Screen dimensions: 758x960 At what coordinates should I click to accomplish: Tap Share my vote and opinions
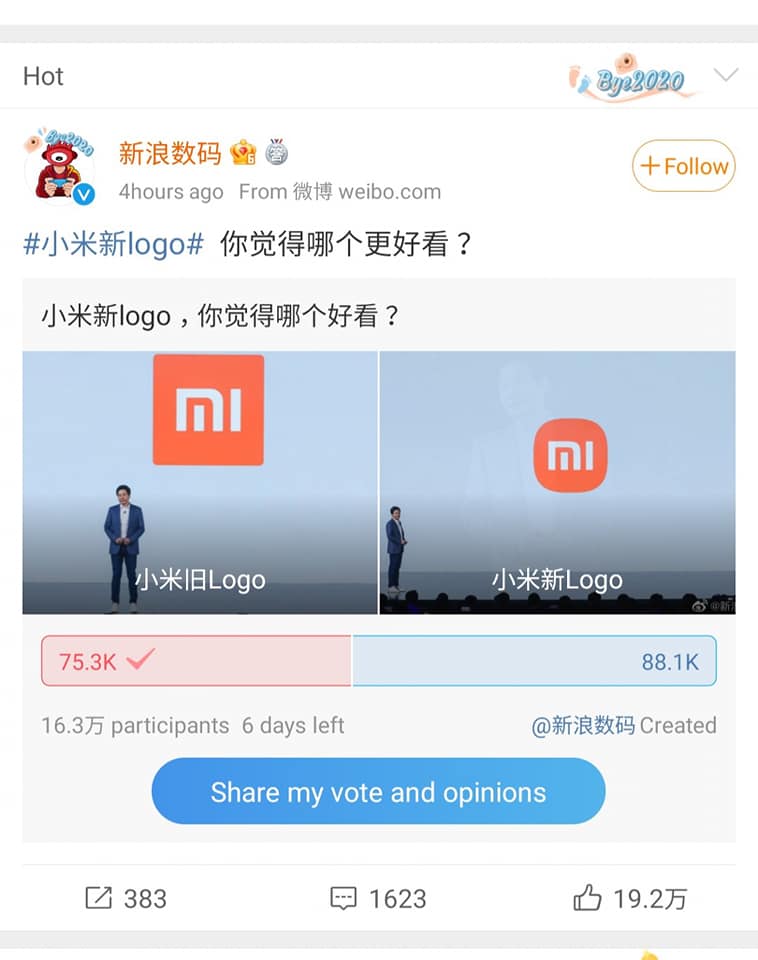(378, 792)
